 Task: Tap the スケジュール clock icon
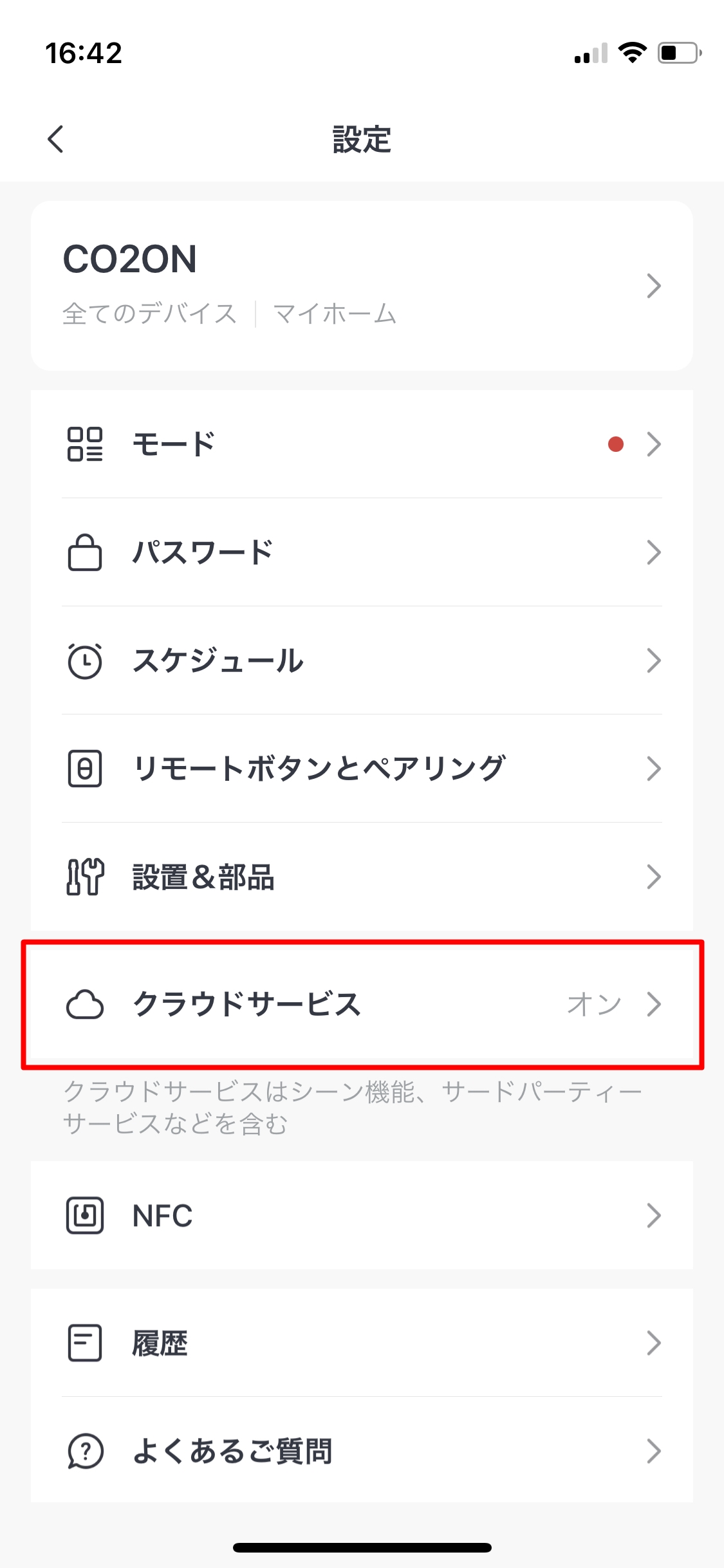click(x=85, y=659)
